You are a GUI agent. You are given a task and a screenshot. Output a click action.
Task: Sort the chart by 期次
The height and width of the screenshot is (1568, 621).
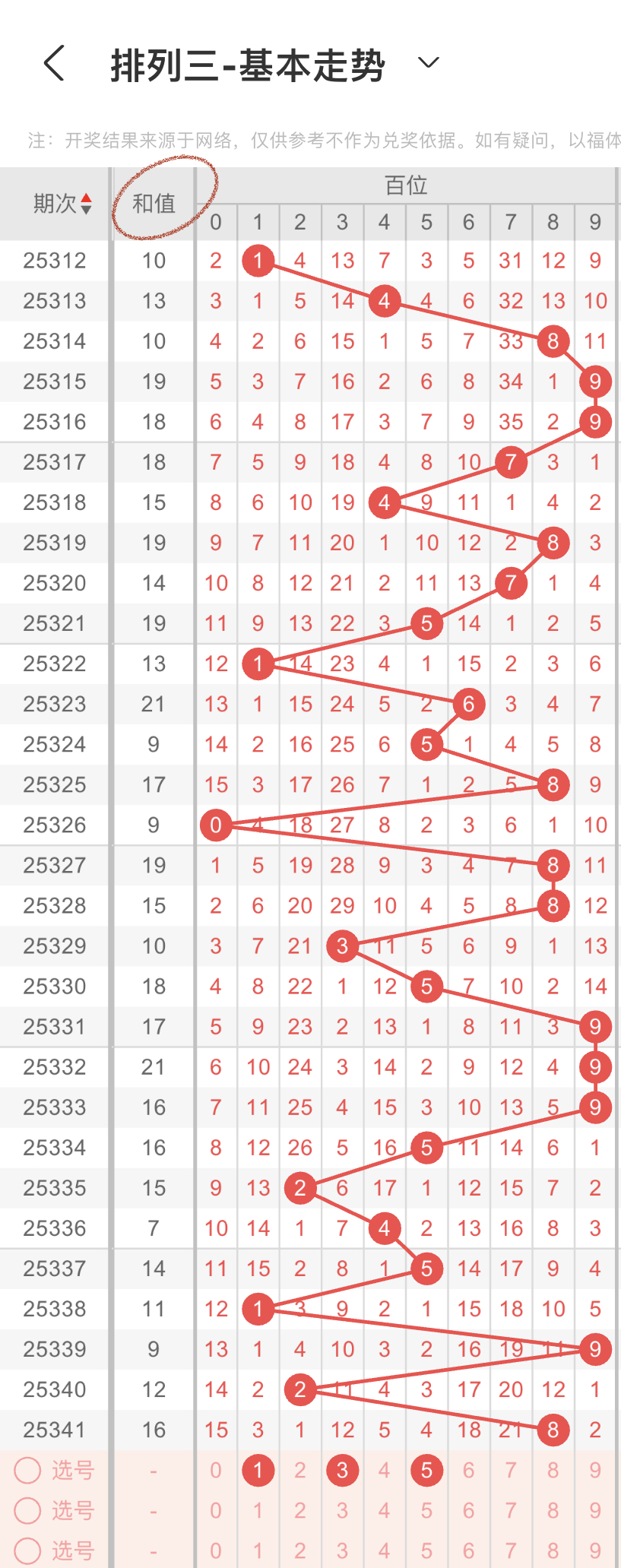62,204
